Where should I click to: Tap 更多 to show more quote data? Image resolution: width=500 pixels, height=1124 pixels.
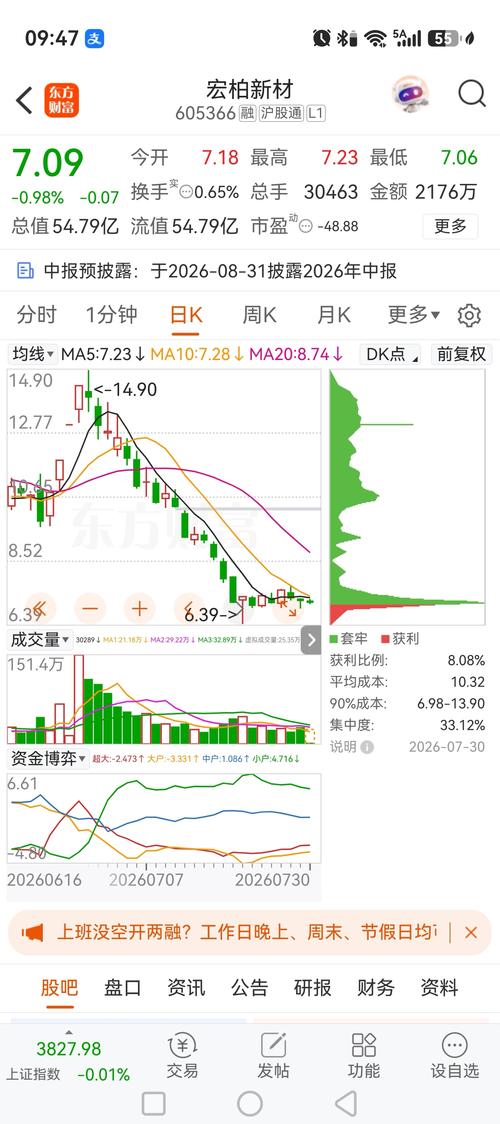(450, 227)
